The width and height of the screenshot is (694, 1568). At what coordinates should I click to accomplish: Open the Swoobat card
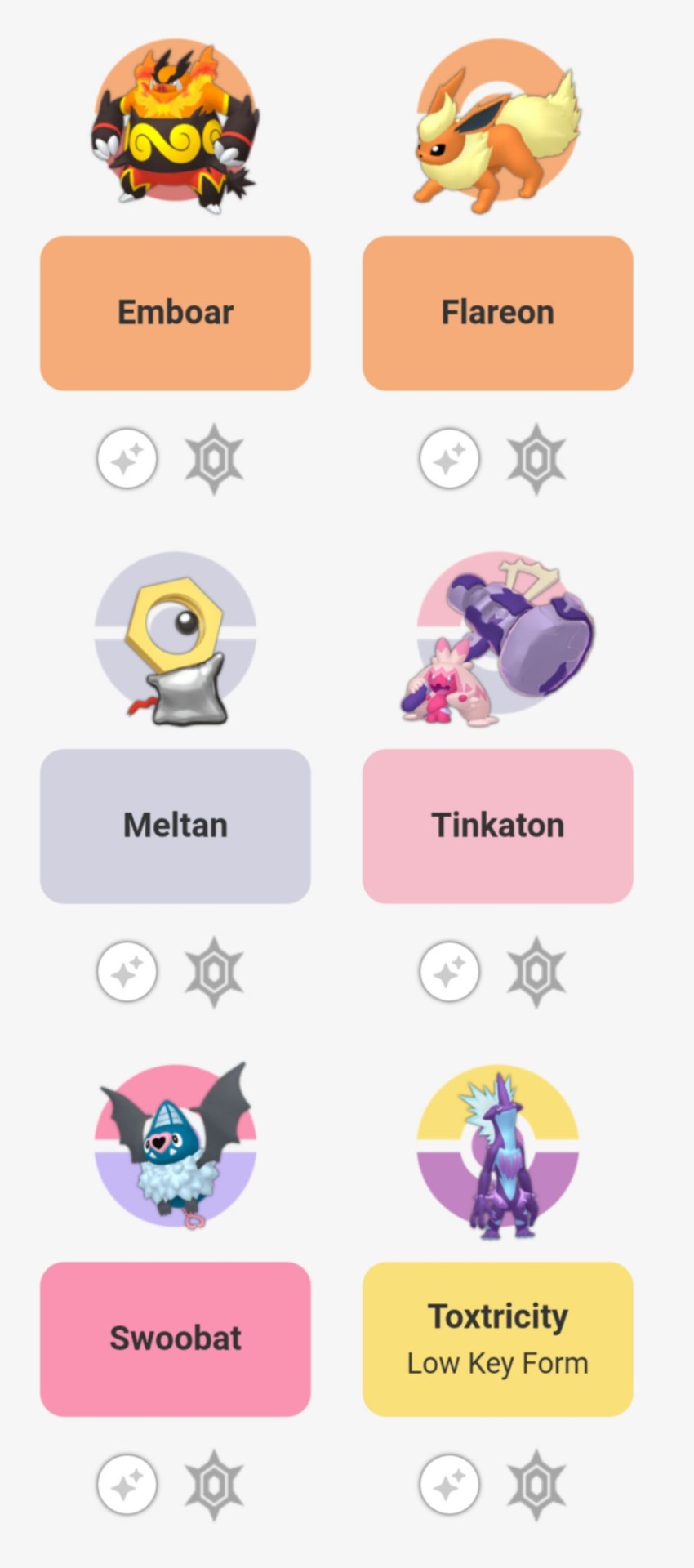[176, 1339]
